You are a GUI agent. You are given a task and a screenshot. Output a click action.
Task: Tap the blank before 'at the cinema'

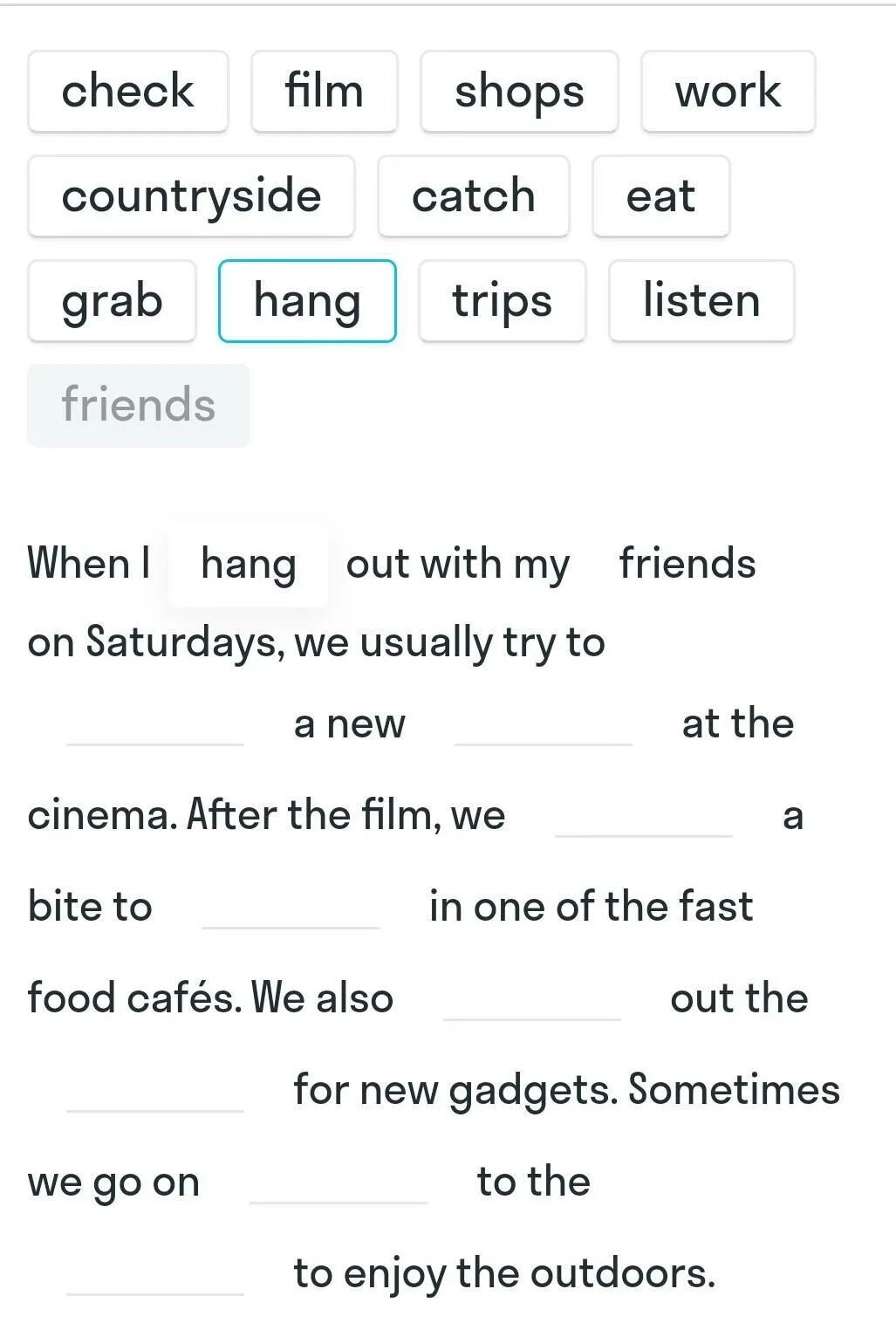pyautogui.click(x=543, y=725)
